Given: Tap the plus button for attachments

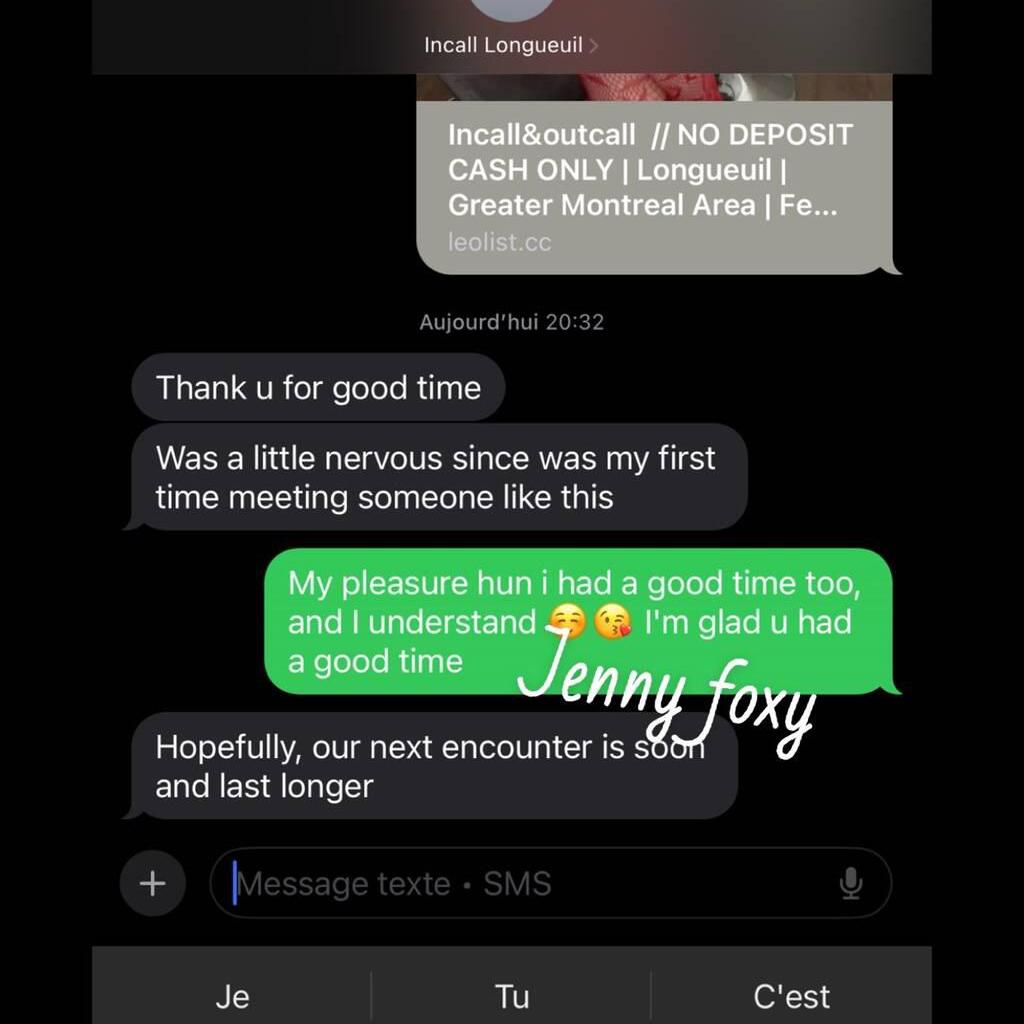Looking at the screenshot, I should (x=153, y=884).
